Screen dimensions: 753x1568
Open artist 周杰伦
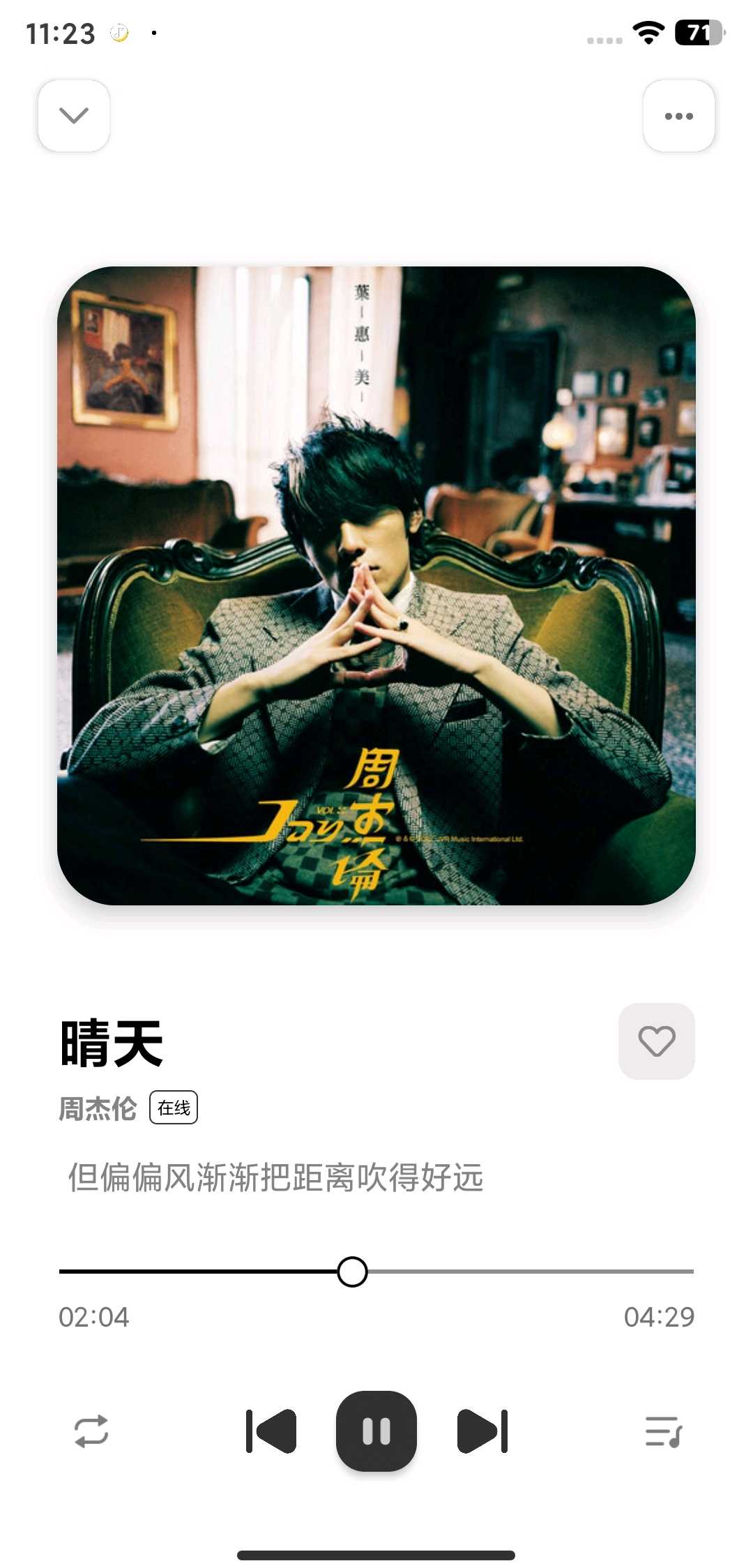point(98,1108)
